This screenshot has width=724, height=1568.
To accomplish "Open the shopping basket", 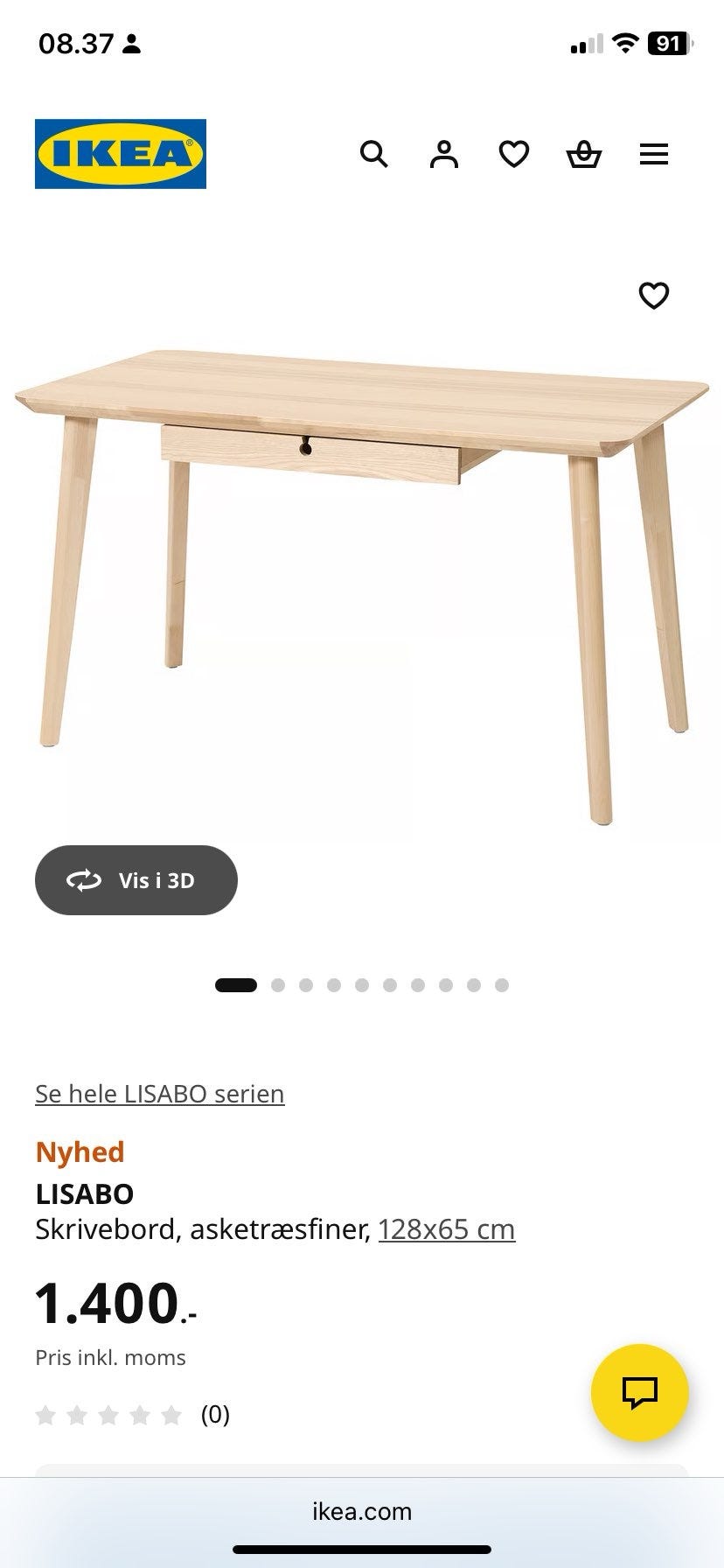I will [584, 154].
